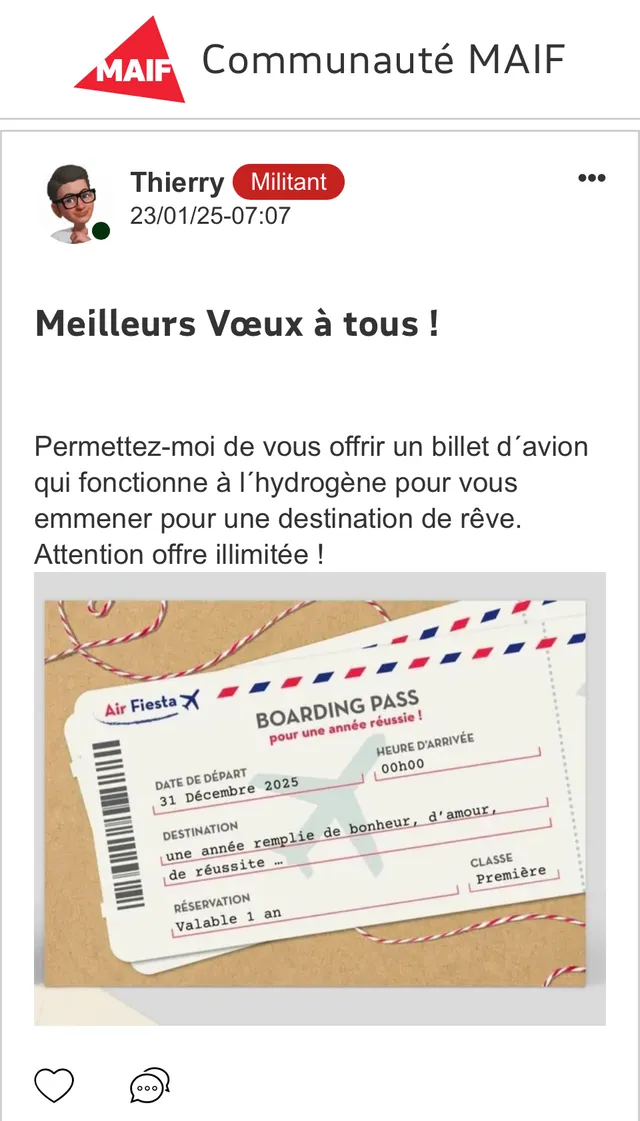Open comments on Thierry's post
The image size is (640, 1121).
pos(150,1085)
